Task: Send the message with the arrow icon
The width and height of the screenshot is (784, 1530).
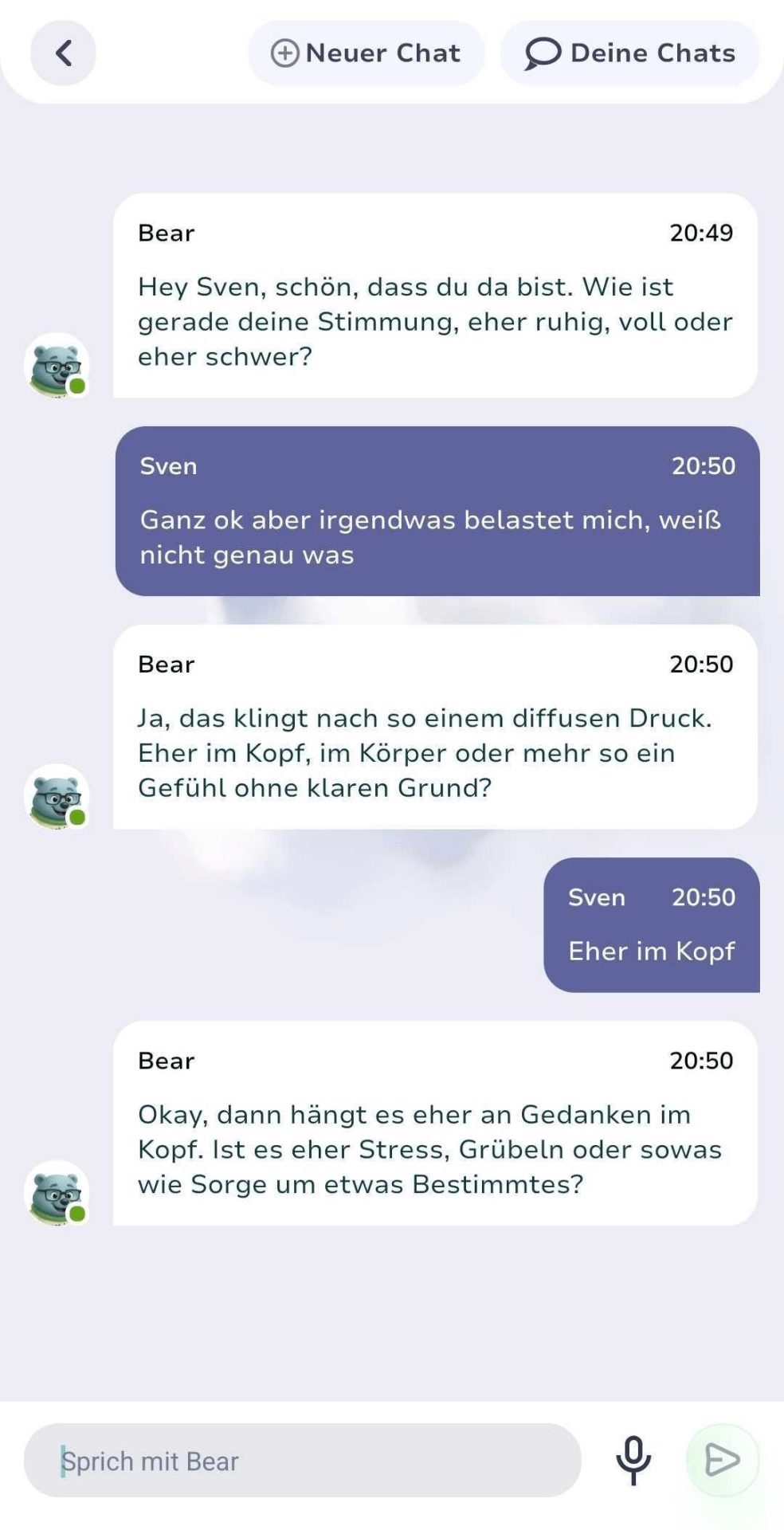Action: coord(722,1461)
